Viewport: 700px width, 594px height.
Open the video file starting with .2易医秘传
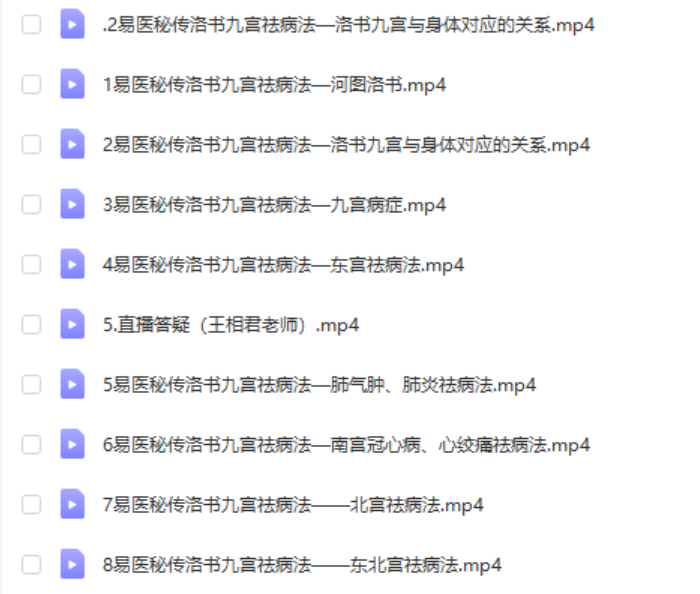pyautogui.click(x=348, y=25)
